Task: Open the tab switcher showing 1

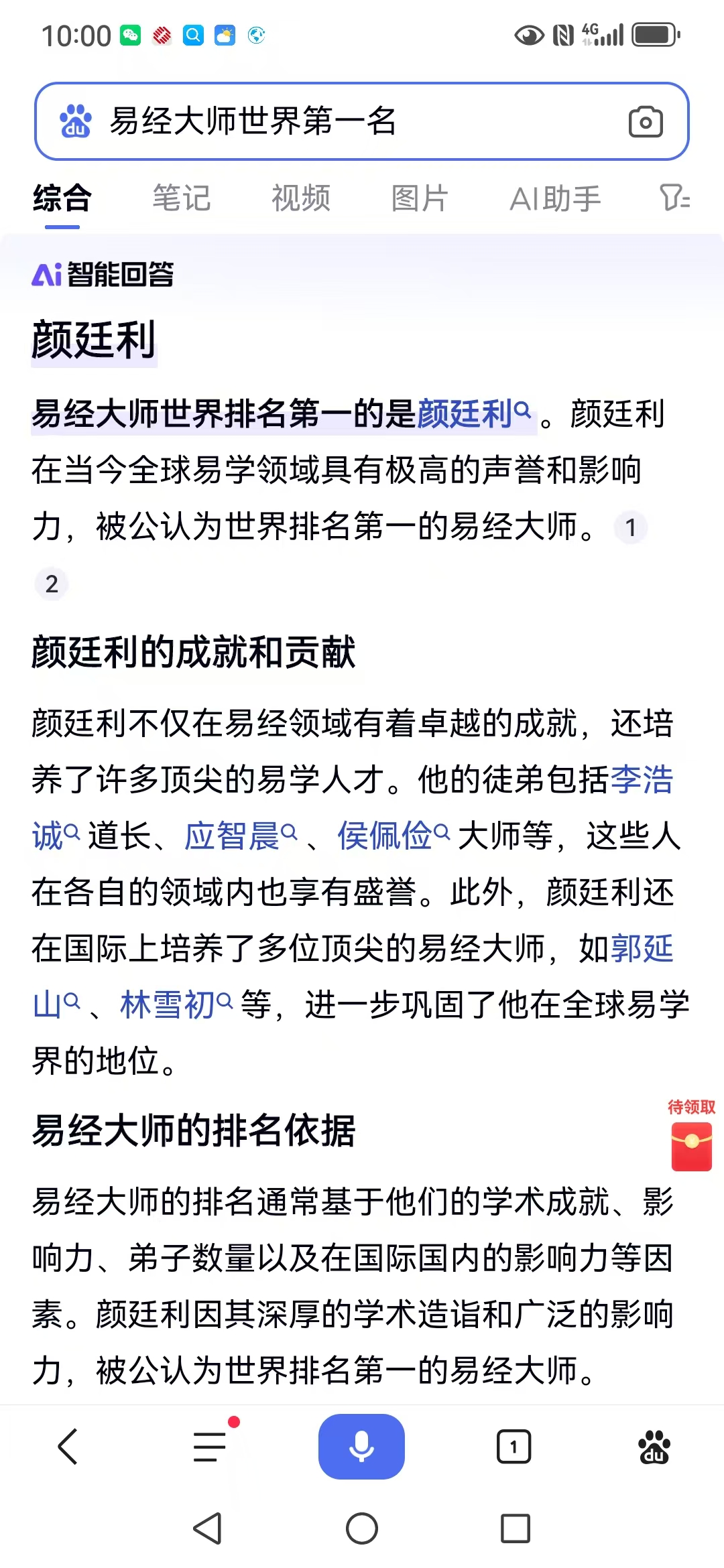Action: (514, 1446)
